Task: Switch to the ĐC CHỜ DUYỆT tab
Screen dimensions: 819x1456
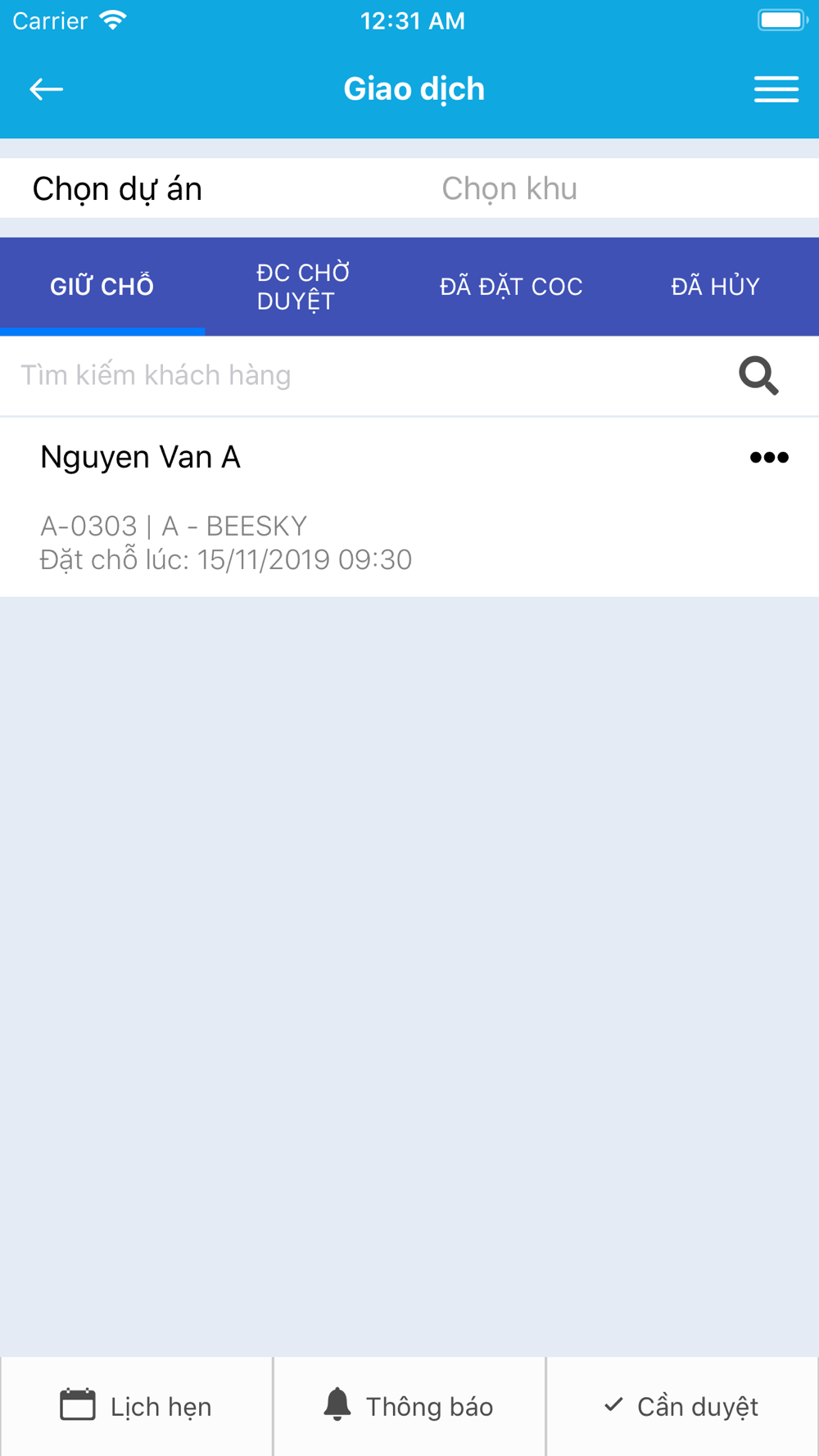Action: (303, 287)
